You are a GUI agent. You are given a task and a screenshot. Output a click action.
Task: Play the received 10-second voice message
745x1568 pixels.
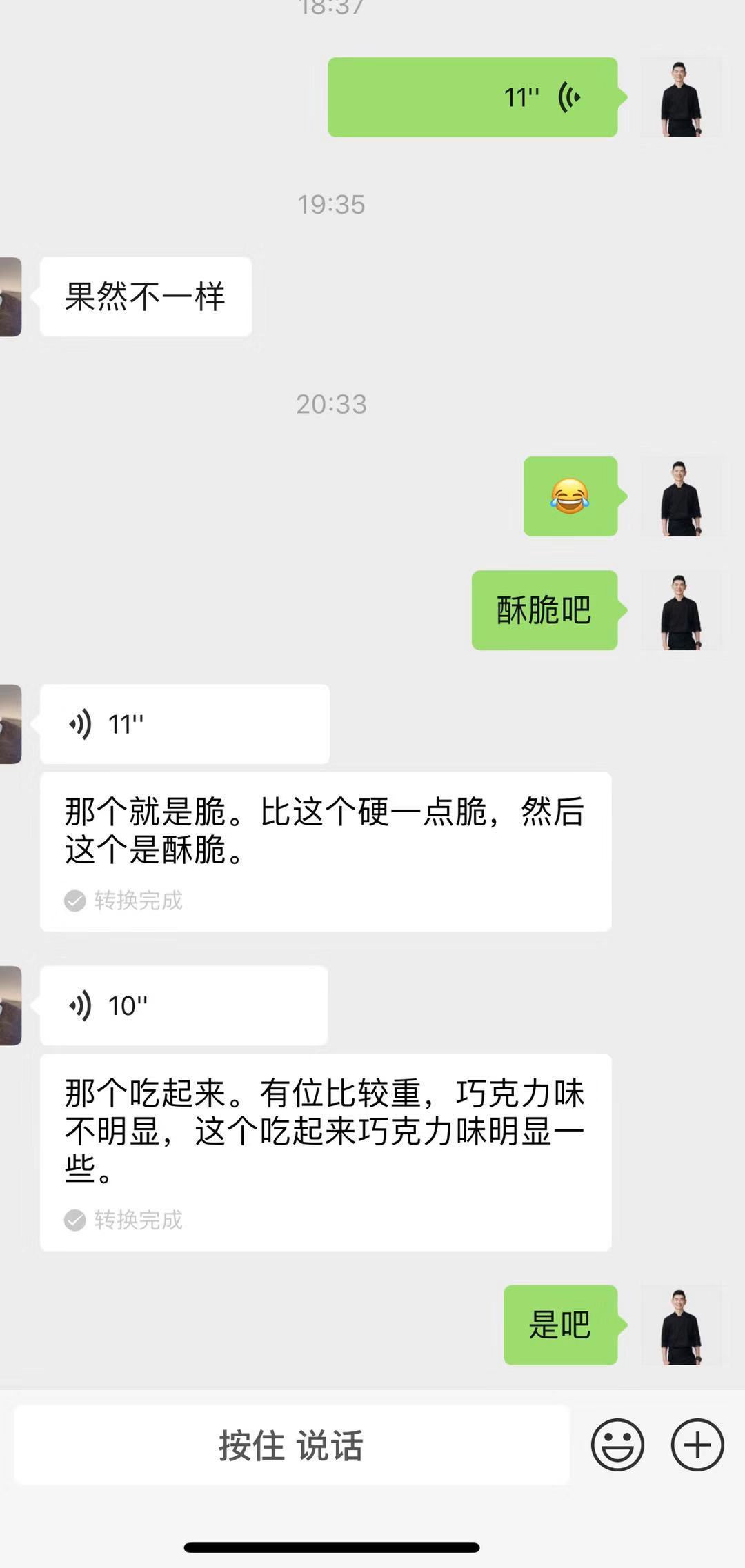point(183,1005)
